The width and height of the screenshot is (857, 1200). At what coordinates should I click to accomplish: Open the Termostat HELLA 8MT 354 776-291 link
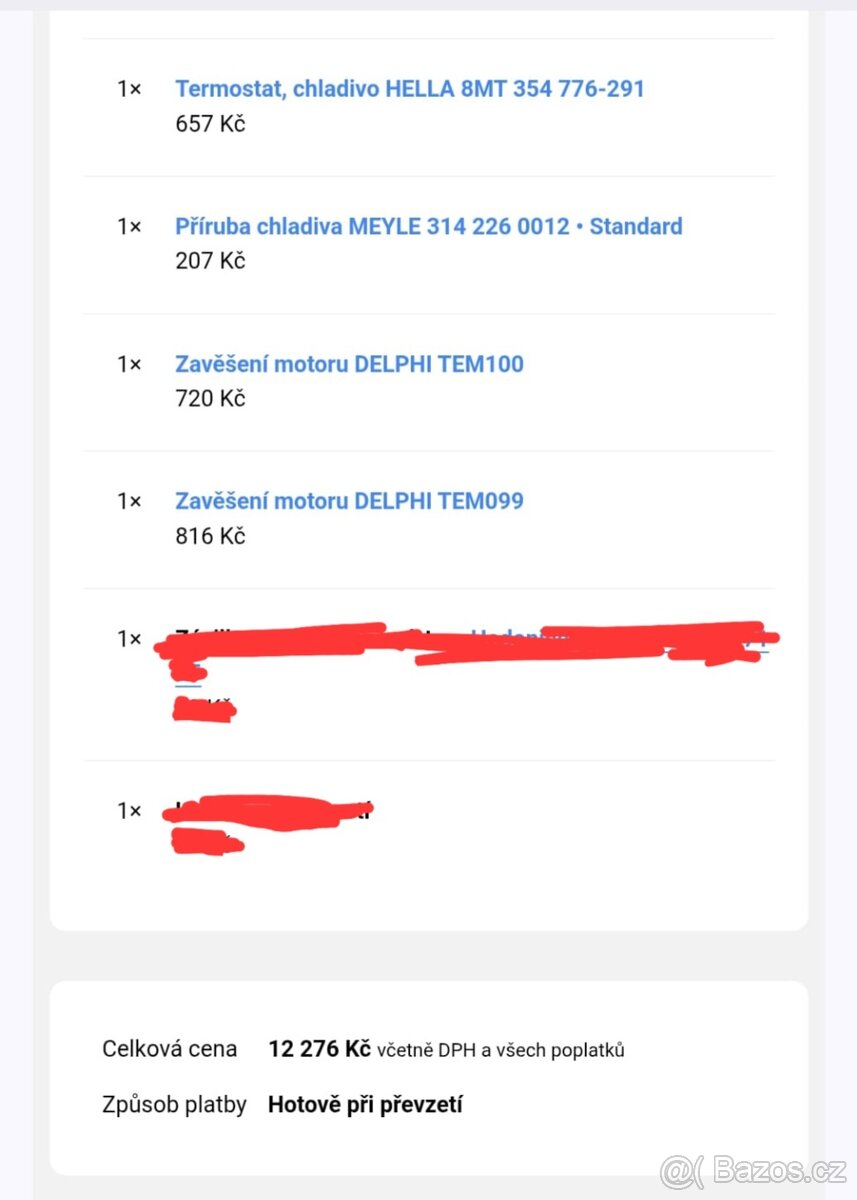click(410, 89)
